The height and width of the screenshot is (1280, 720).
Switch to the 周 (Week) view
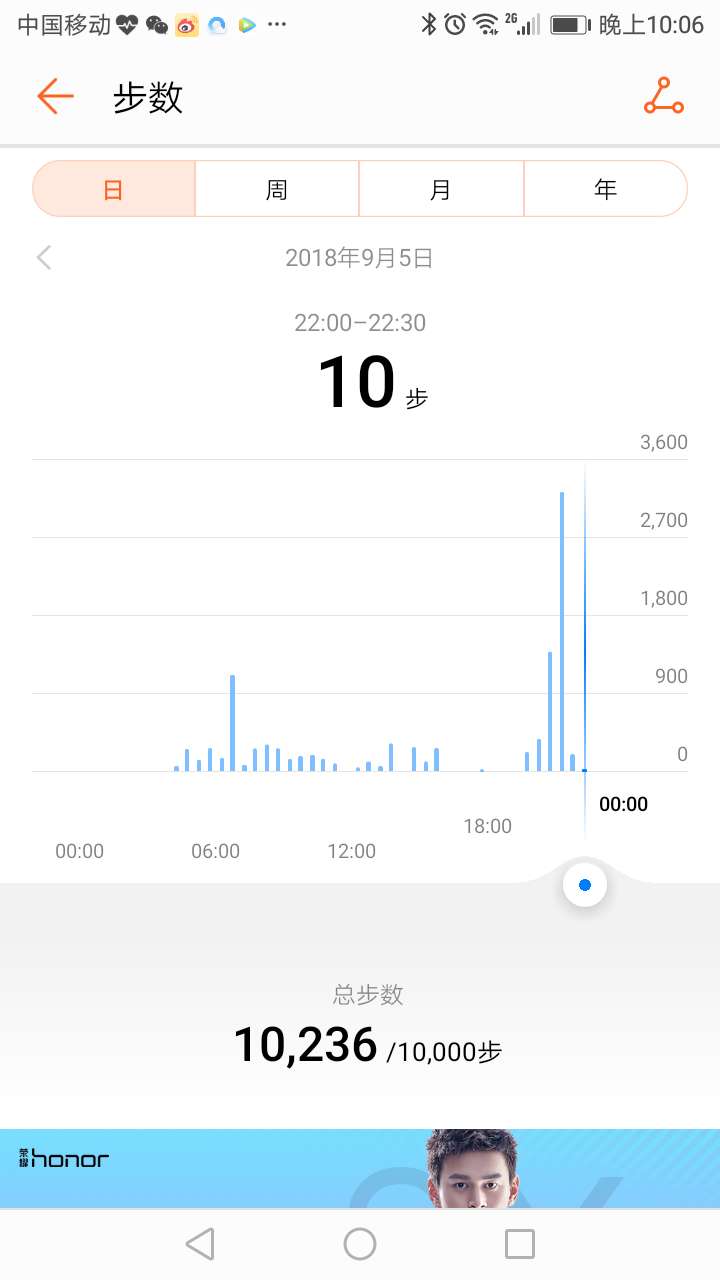point(277,188)
